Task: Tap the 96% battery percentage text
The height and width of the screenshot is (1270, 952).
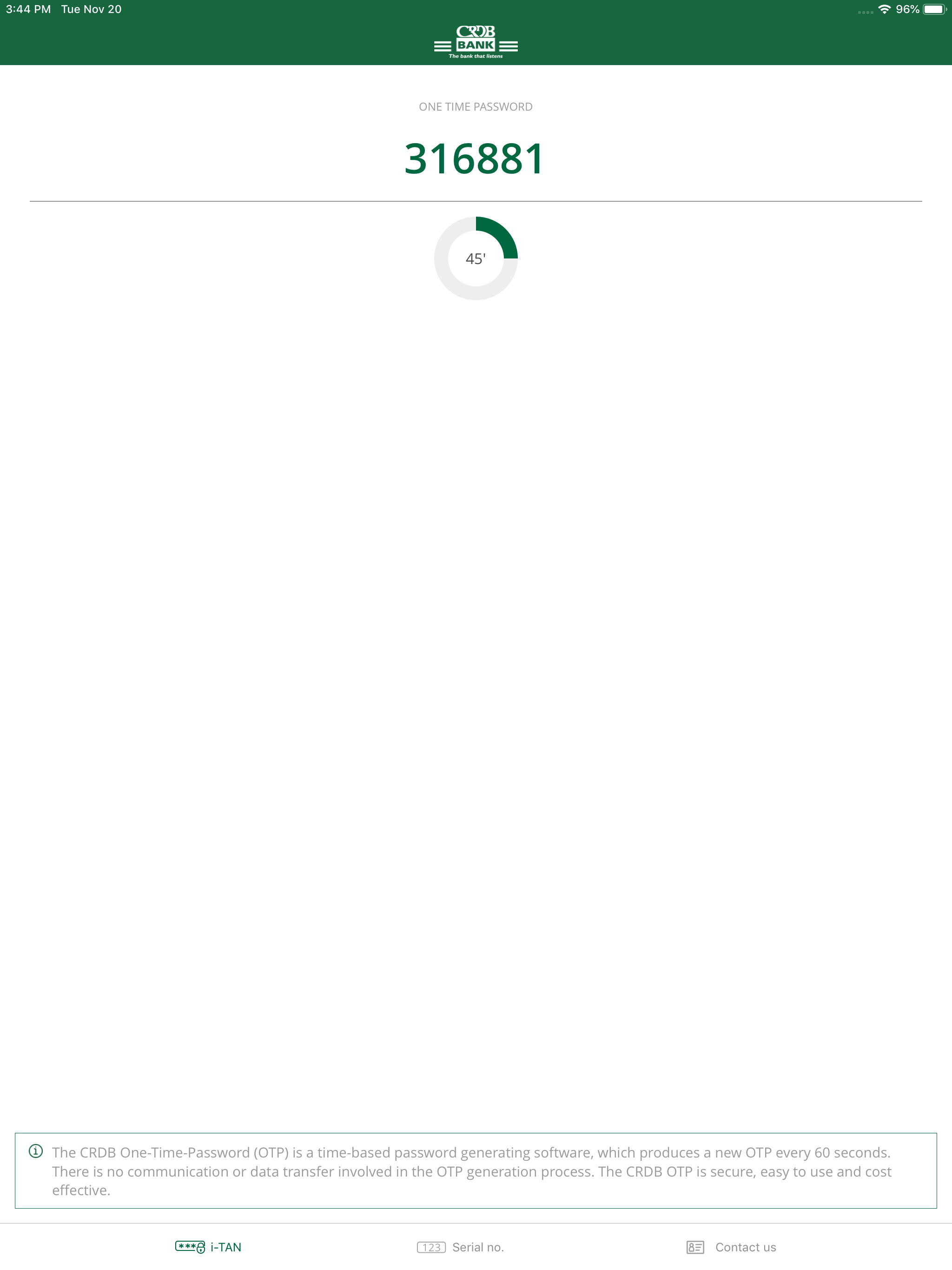Action: (907, 9)
